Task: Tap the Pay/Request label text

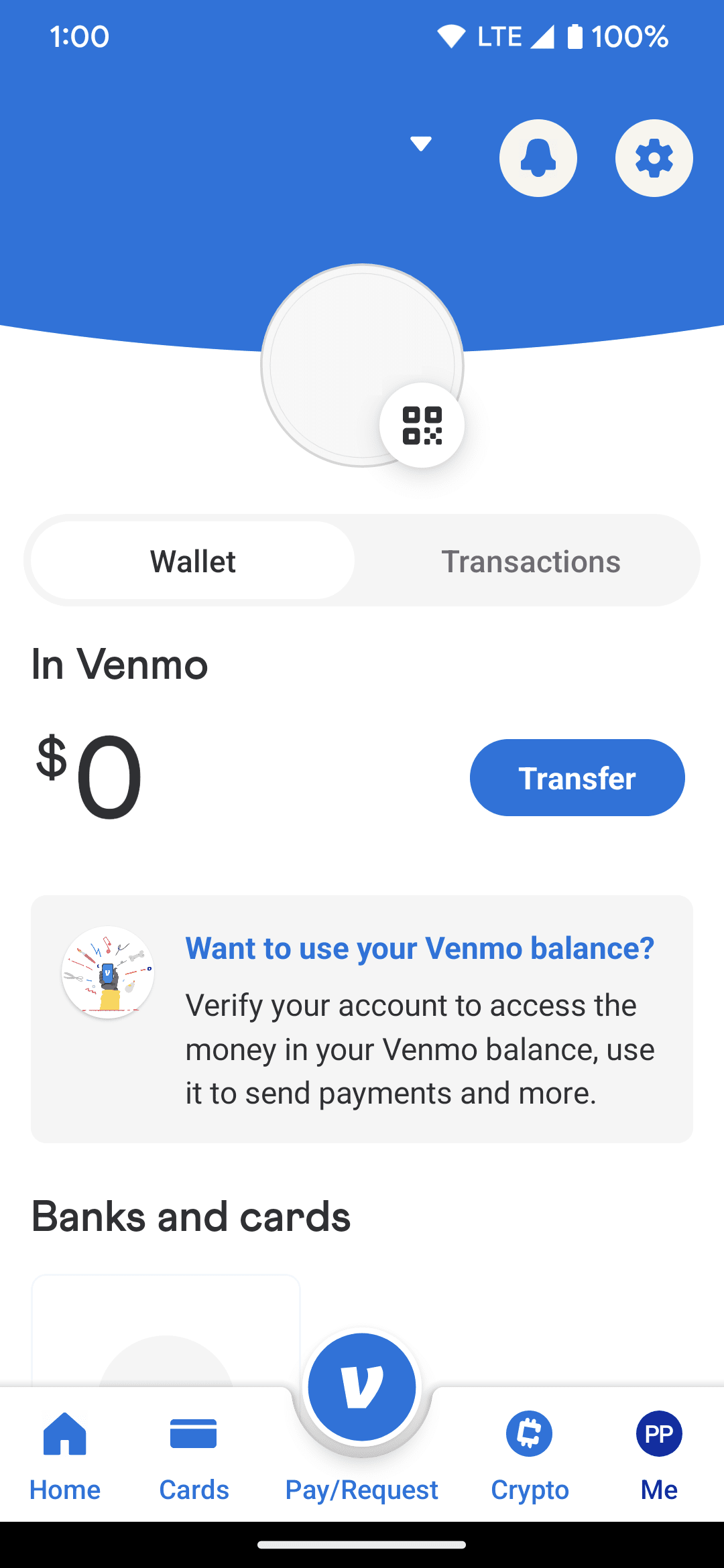Action: tap(361, 1490)
